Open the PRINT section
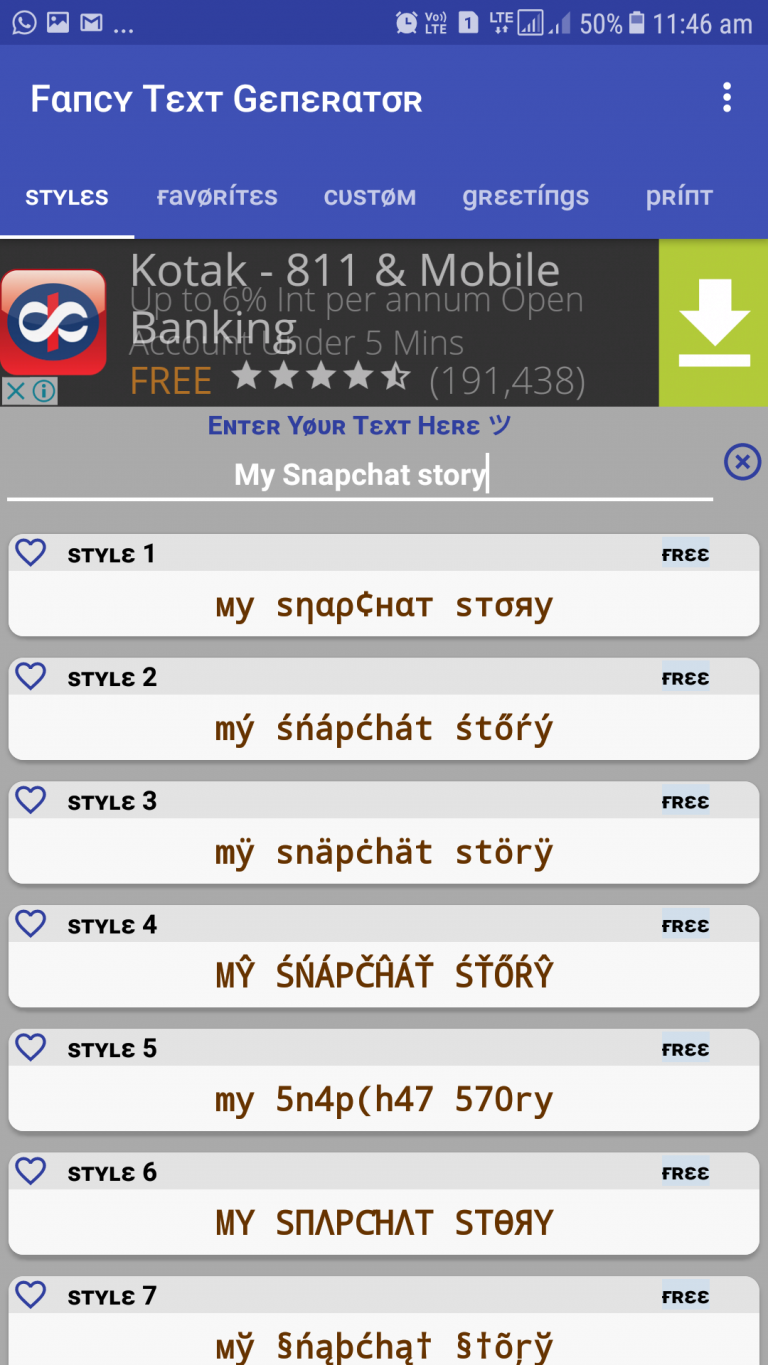 coord(679,197)
